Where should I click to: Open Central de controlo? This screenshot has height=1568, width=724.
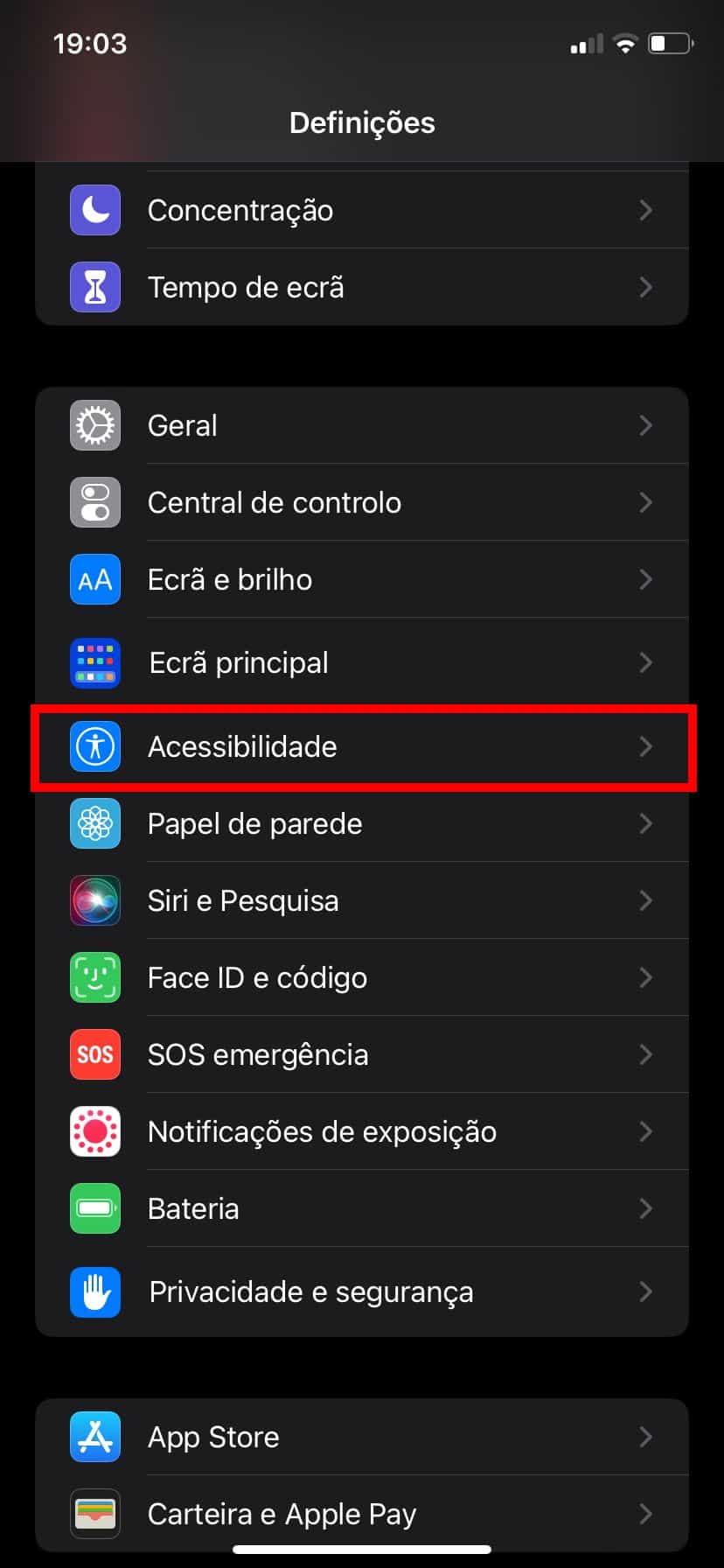tap(361, 502)
